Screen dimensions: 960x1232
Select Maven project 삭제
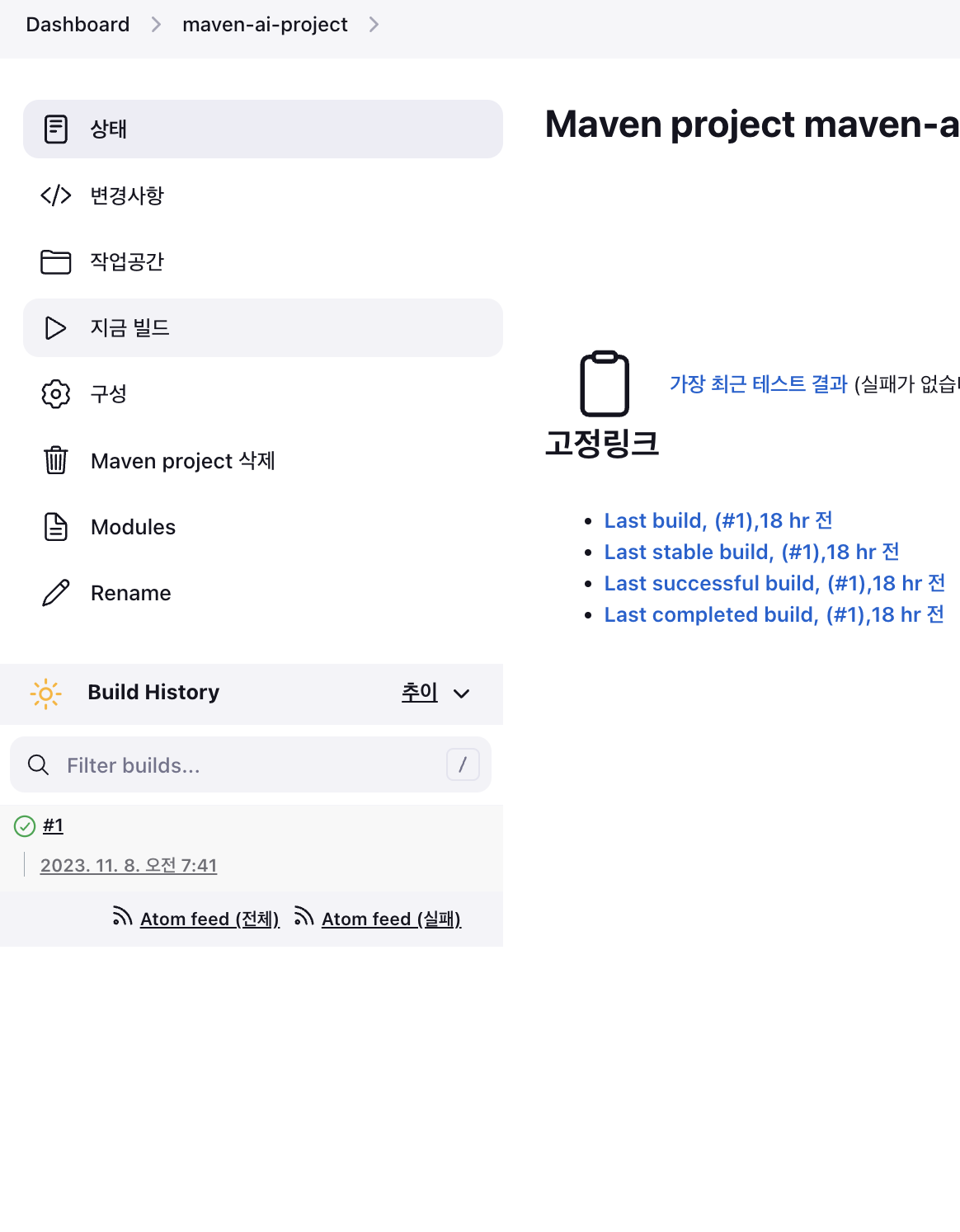(182, 460)
